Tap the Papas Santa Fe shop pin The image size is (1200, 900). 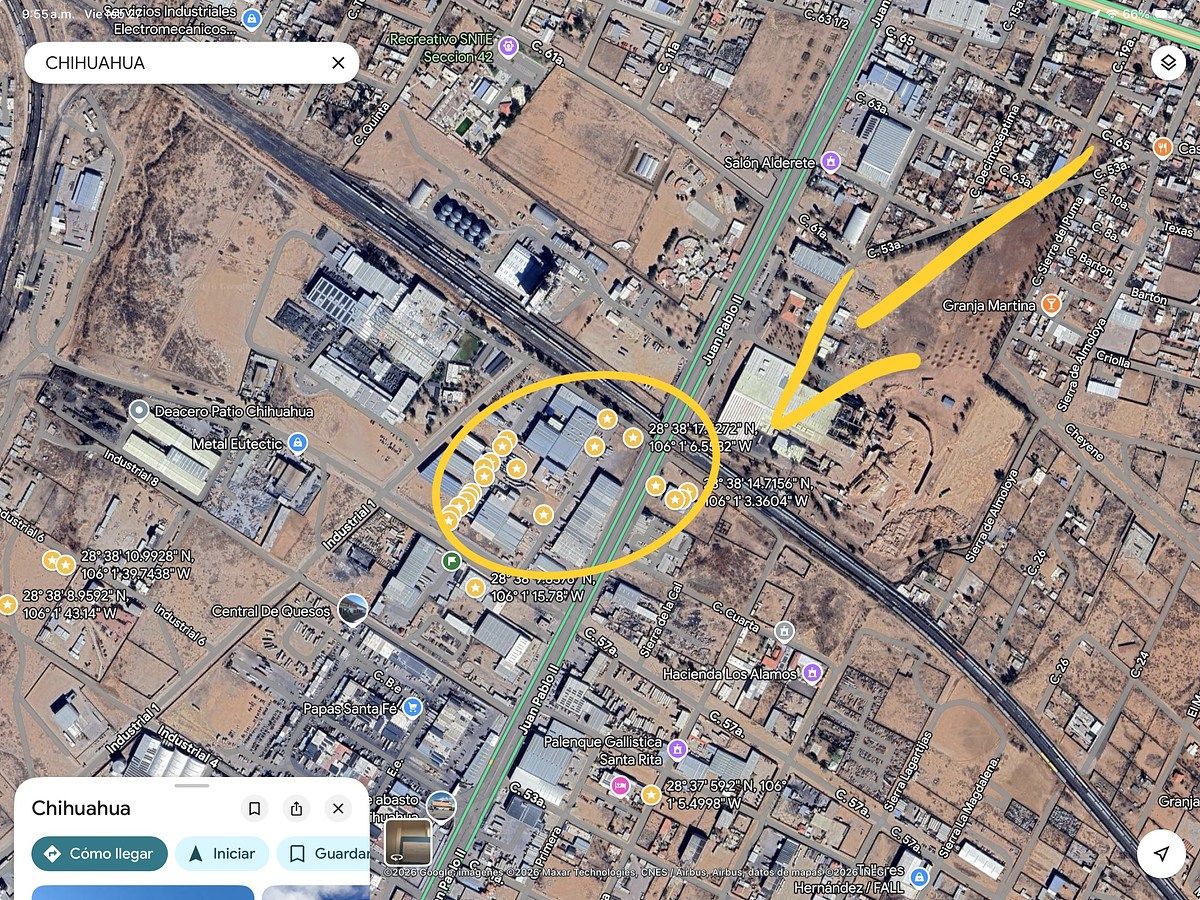point(413,708)
